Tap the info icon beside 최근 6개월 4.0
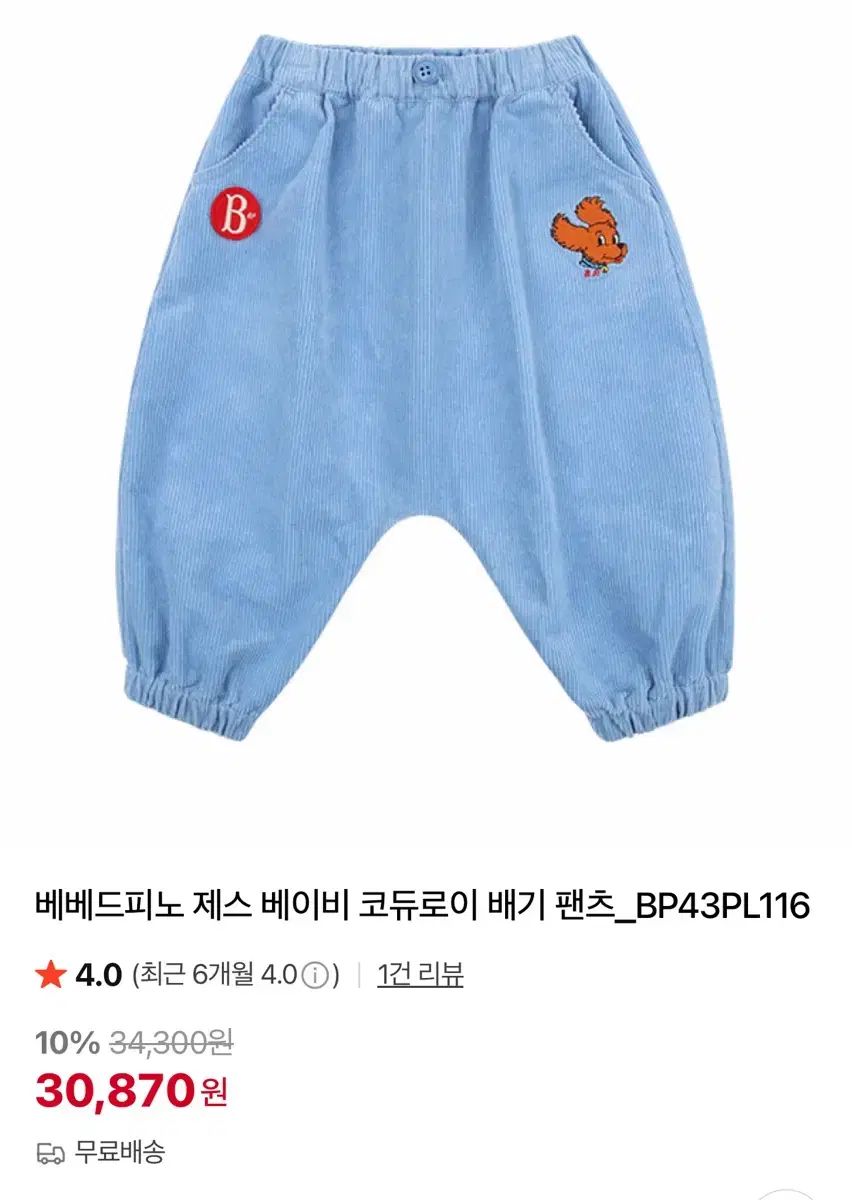 pos(316,975)
